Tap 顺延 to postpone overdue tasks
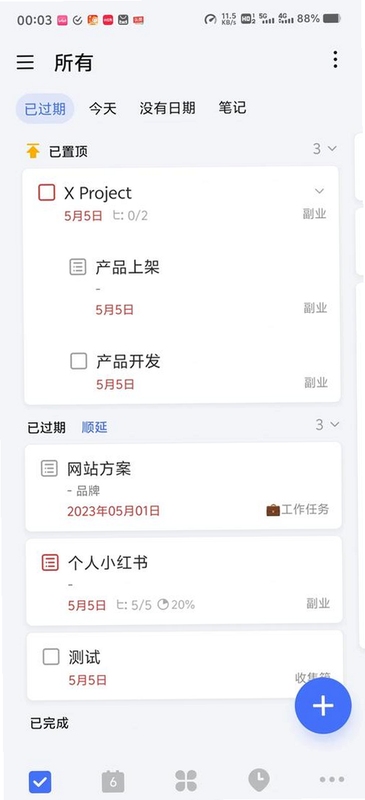 pos(94,427)
